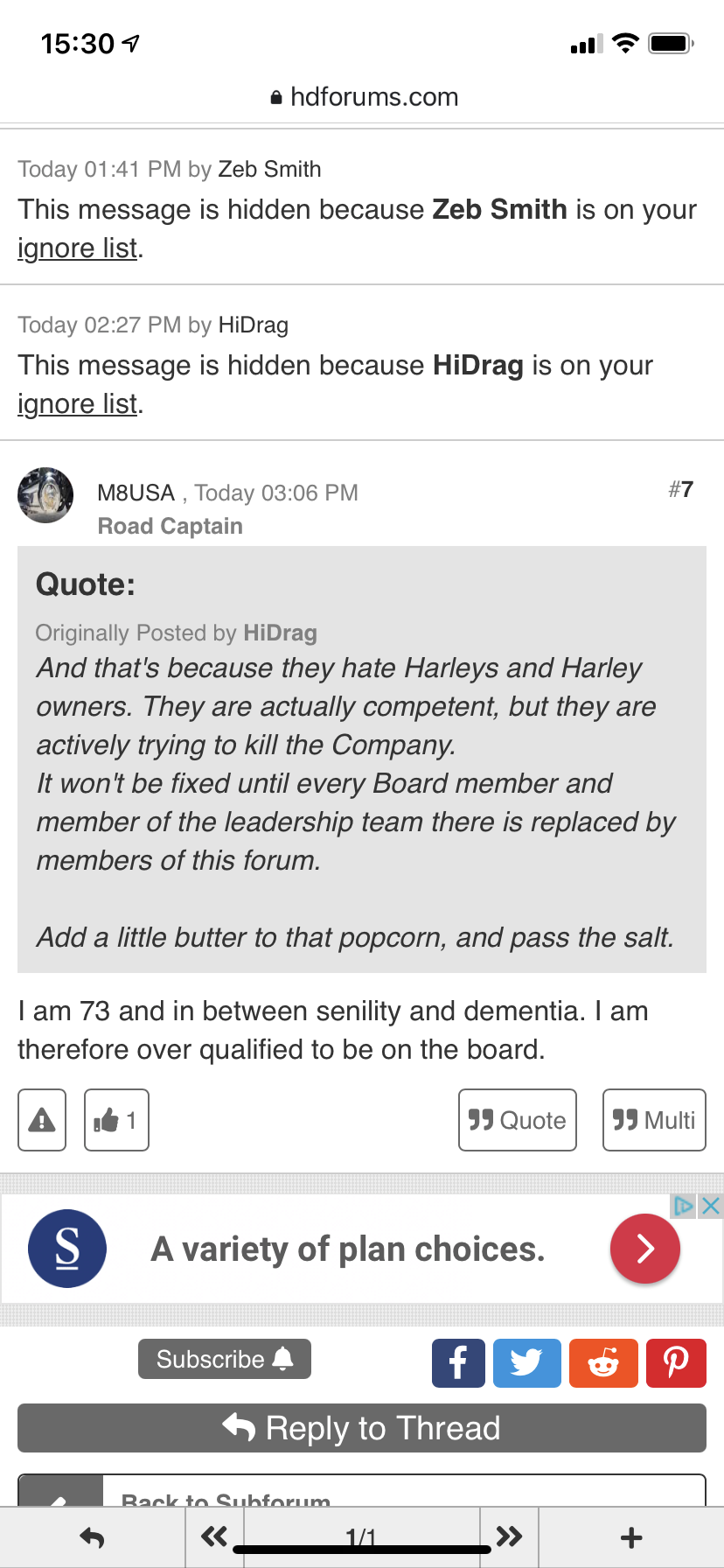This screenshot has width=724, height=1568.
Task: Open permalink to post #7
Action: 681,489
